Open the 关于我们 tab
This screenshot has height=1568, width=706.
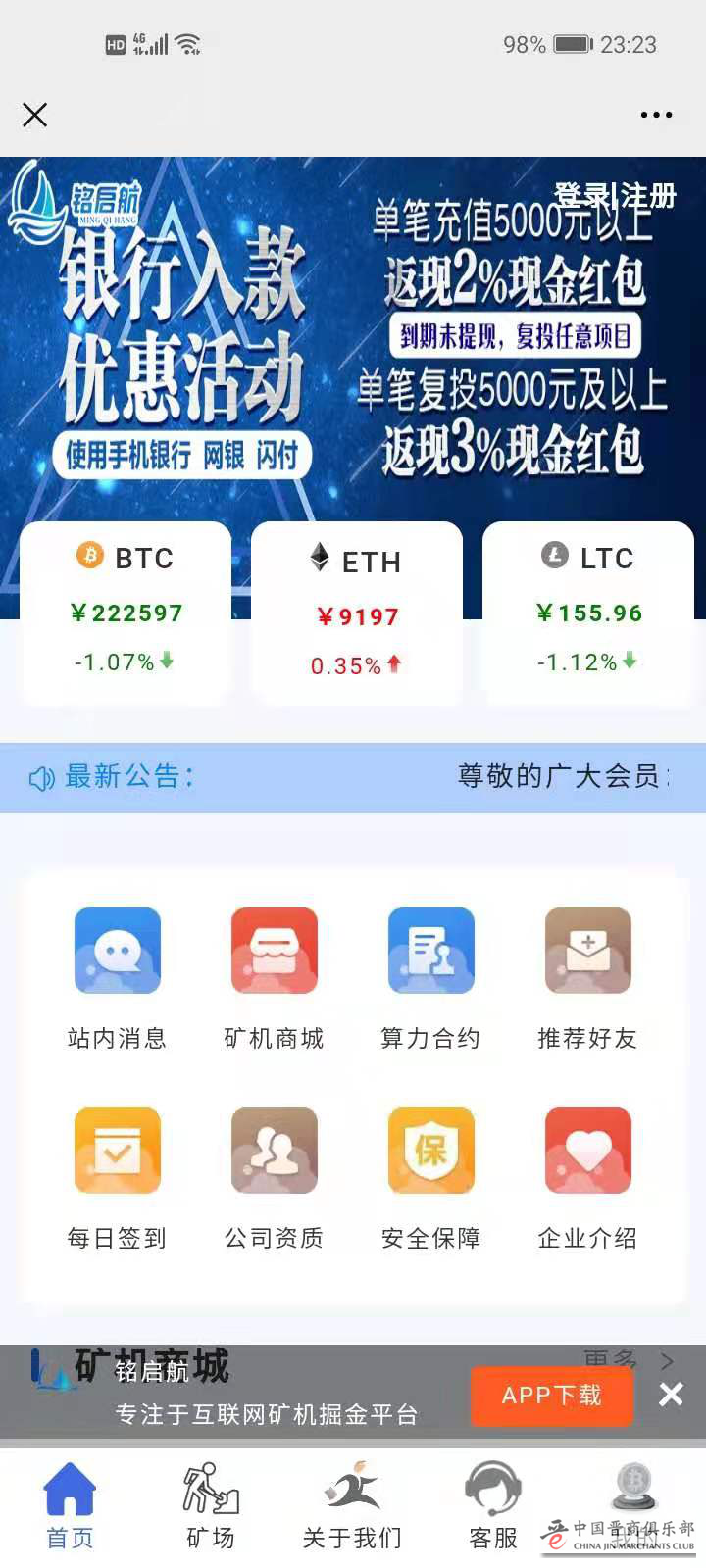tap(352, 1504)
